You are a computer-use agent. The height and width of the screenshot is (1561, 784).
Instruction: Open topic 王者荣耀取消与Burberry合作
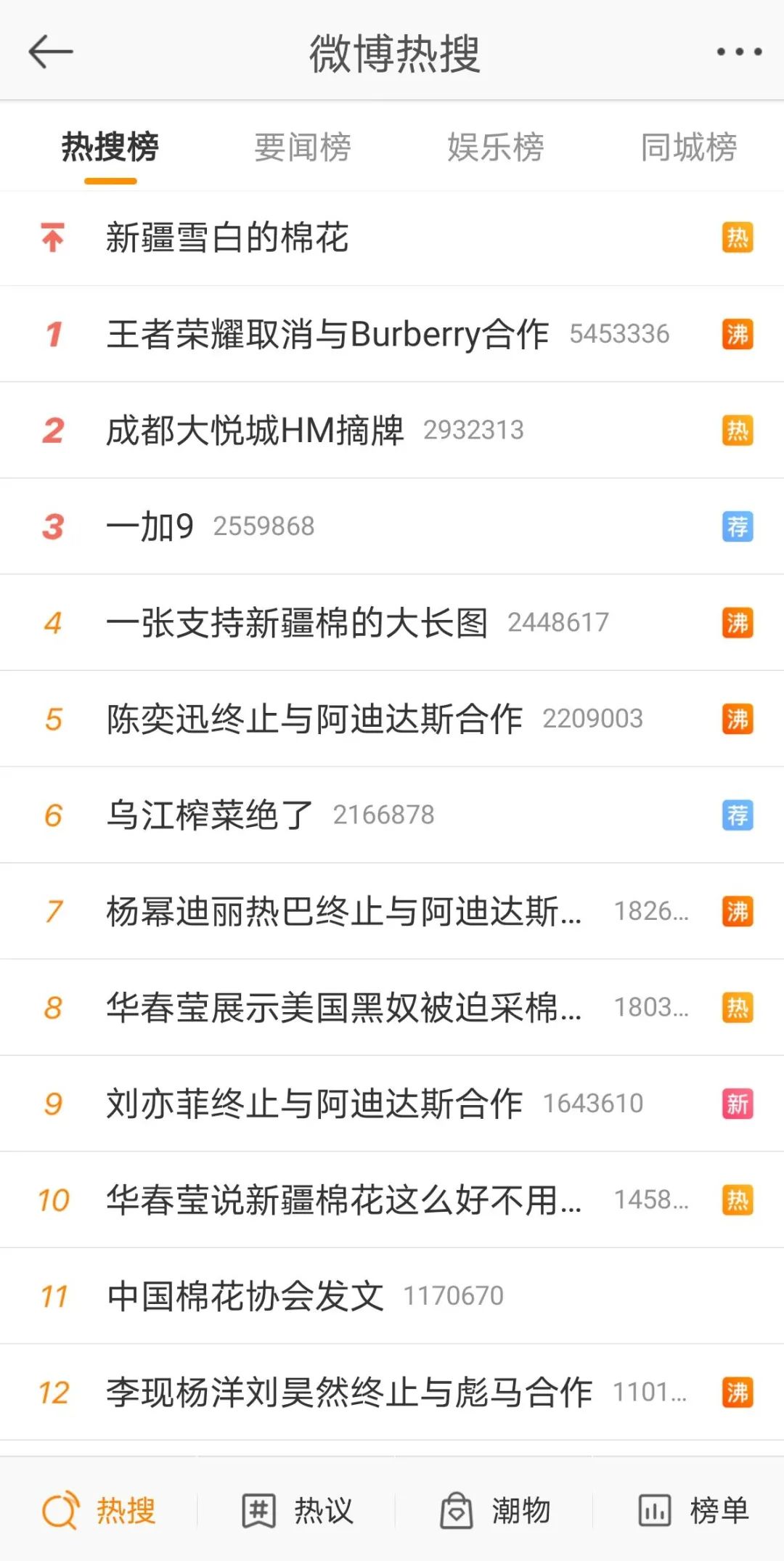coord(392,334)
